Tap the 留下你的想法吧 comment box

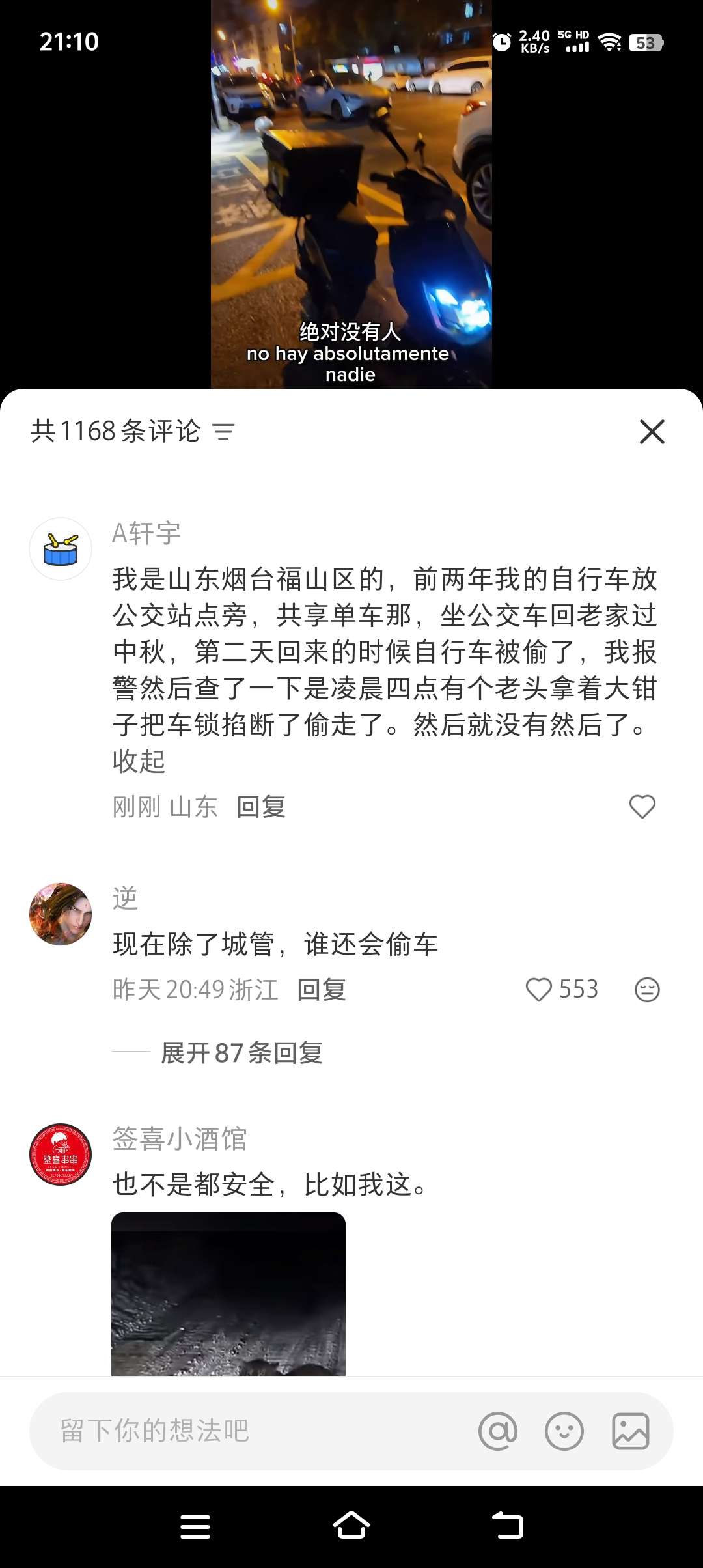(247, 1431)
